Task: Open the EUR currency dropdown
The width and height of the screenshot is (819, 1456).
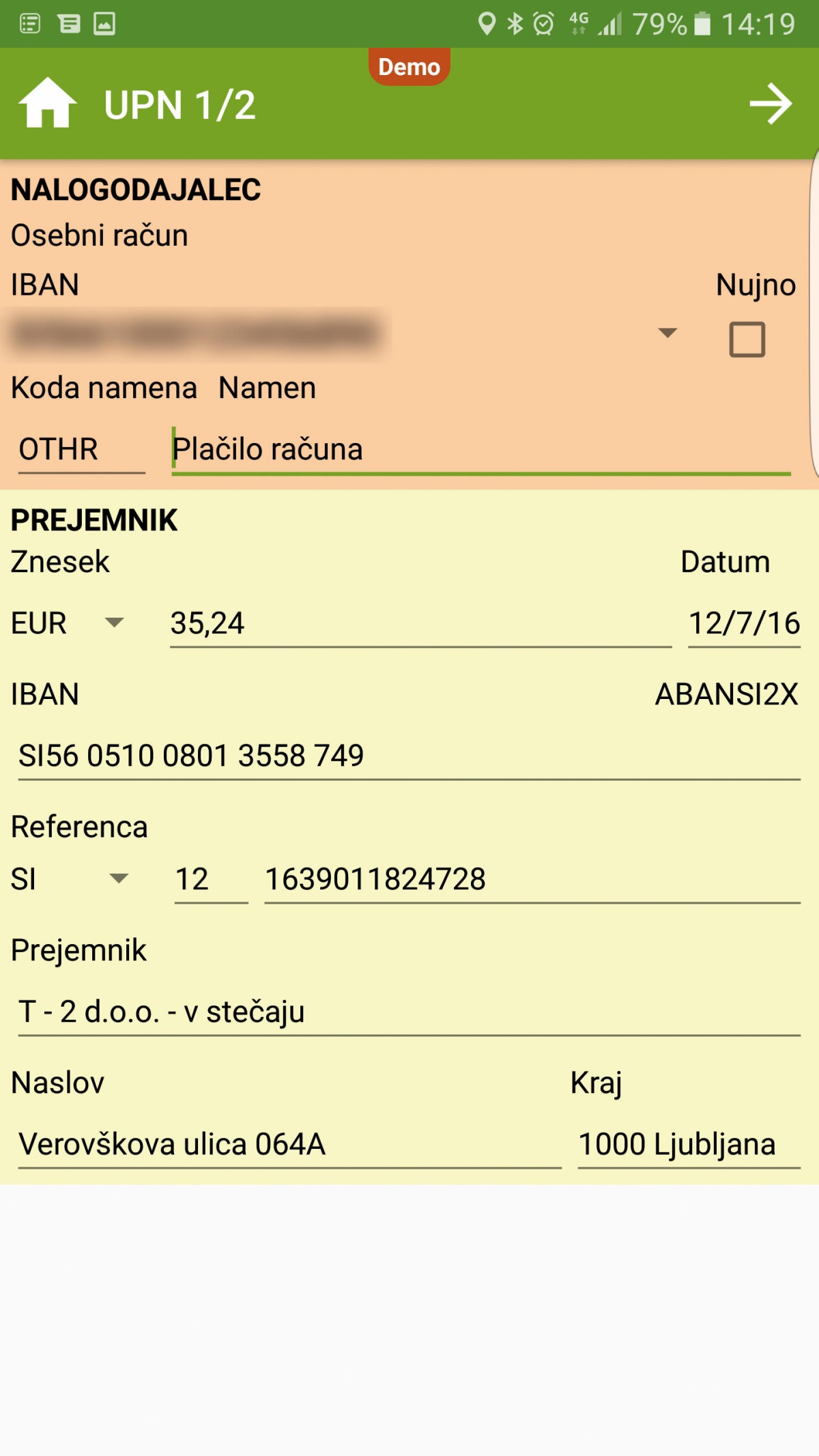Action: coord(68,623)
